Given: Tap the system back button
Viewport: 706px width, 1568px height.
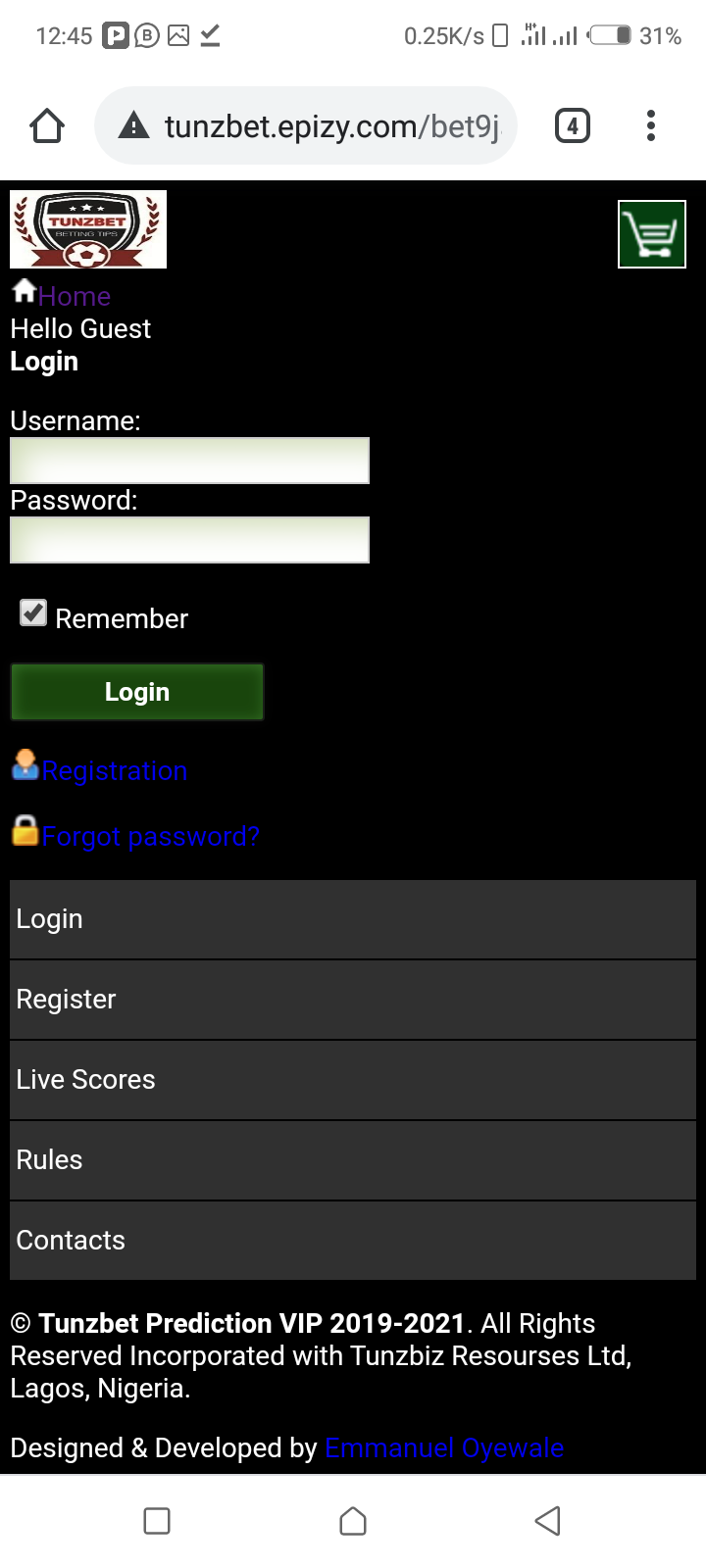Looking at the screenshot, I should click(x=547, y=1521).
